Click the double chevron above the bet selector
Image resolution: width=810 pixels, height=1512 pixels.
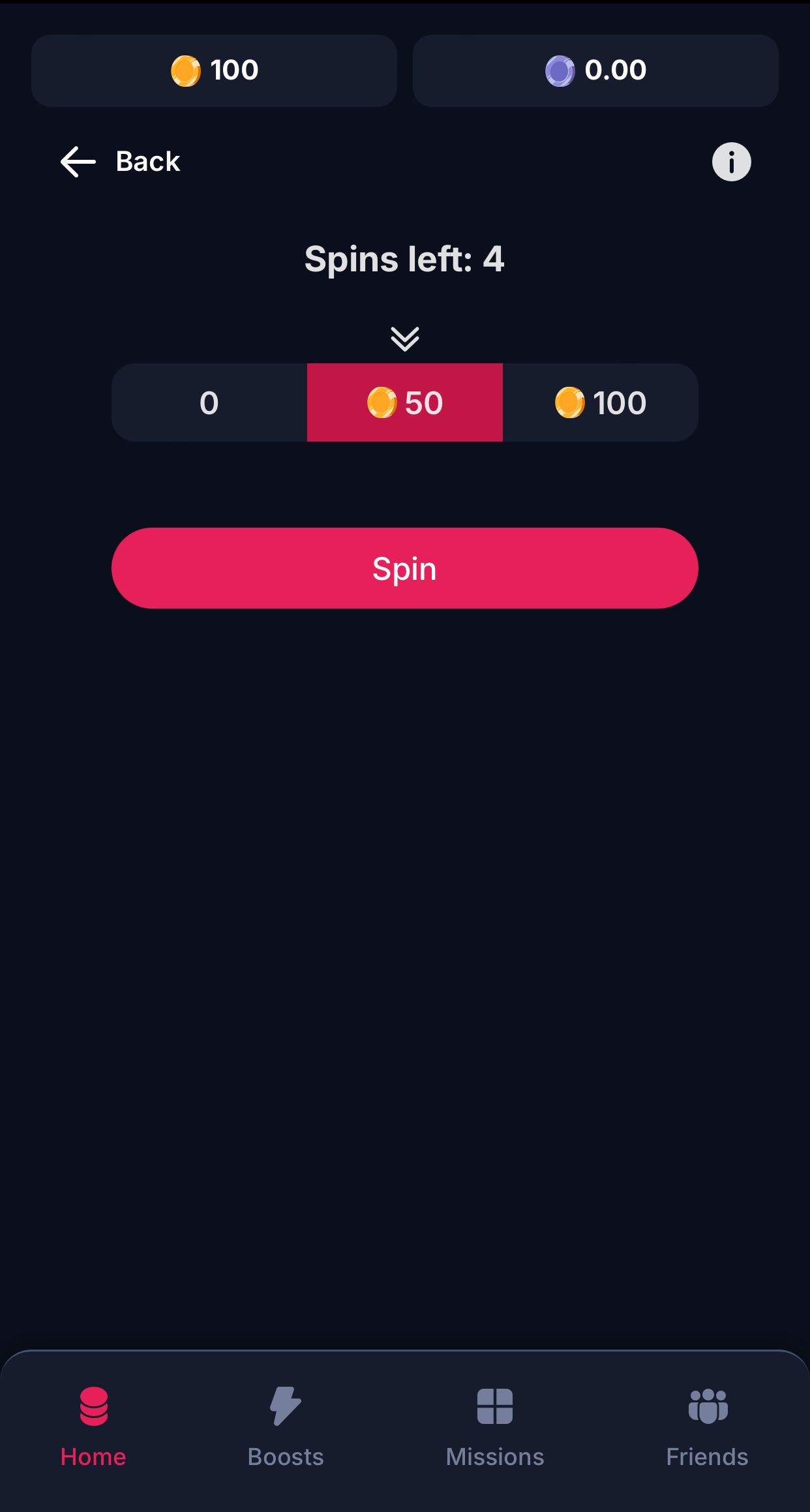pyautogui.click(x=405, y=337)
